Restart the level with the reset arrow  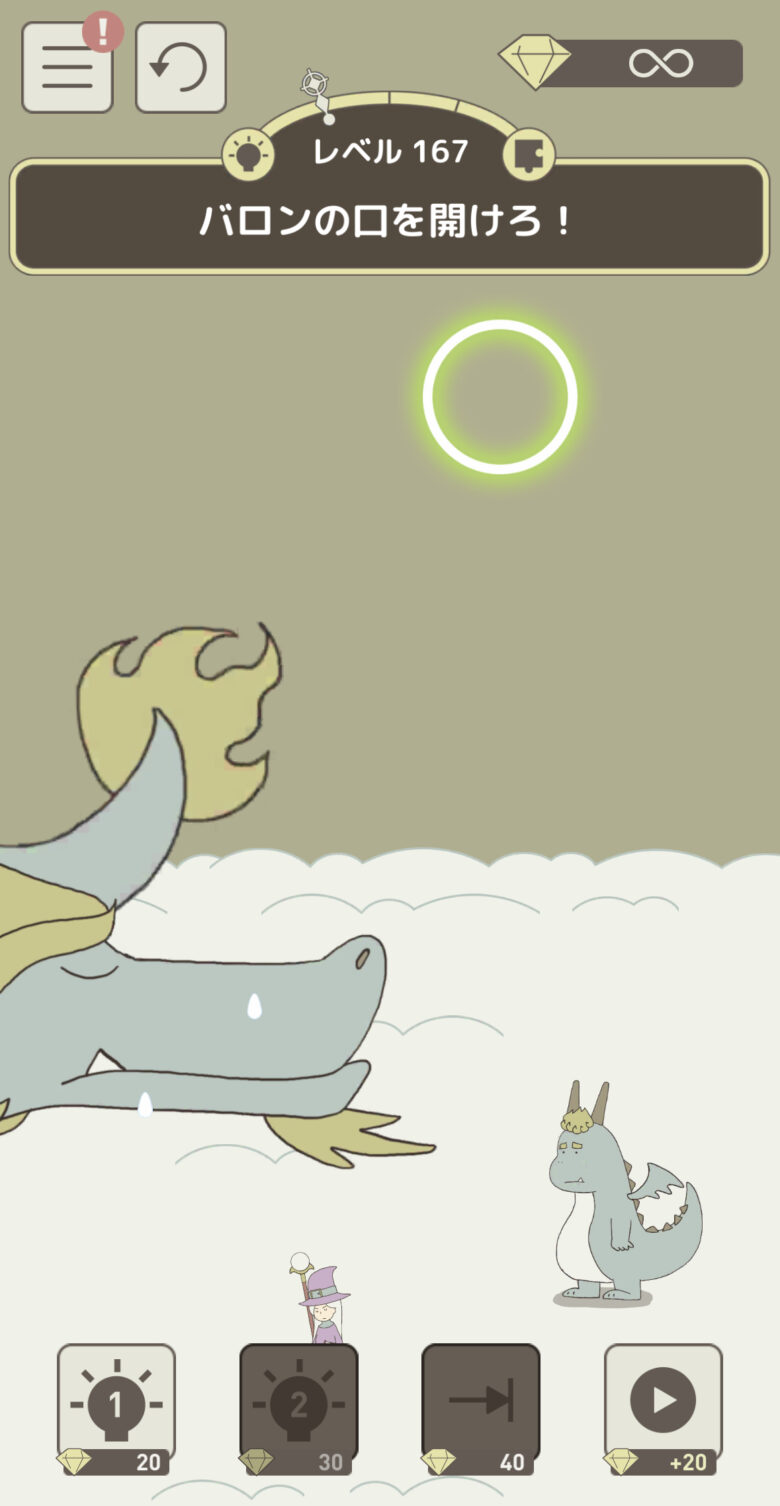(180, 67)
